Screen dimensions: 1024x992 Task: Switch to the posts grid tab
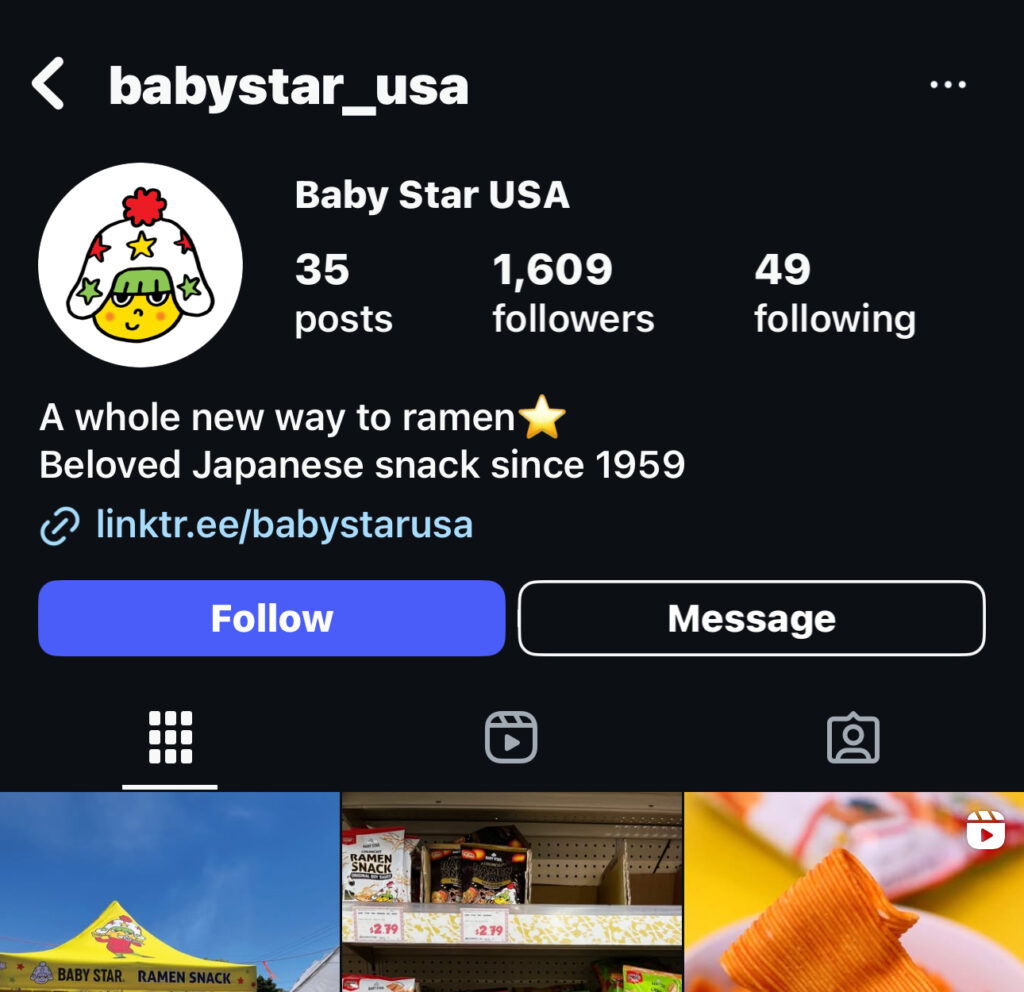click(170, 738)
